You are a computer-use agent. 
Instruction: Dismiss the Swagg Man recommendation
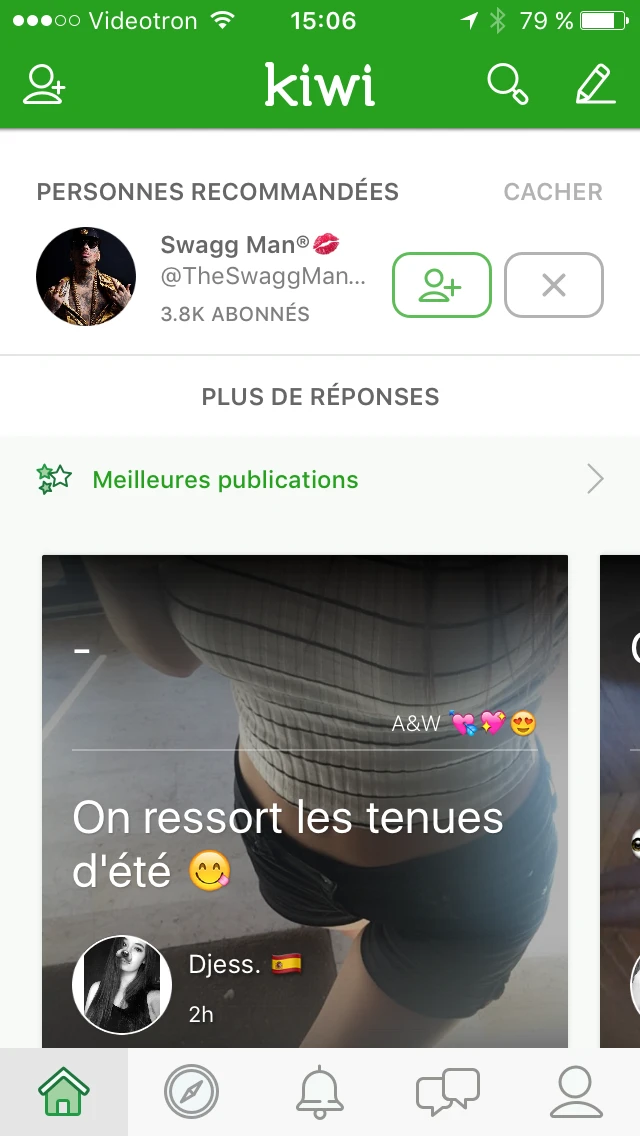[554, 286]
